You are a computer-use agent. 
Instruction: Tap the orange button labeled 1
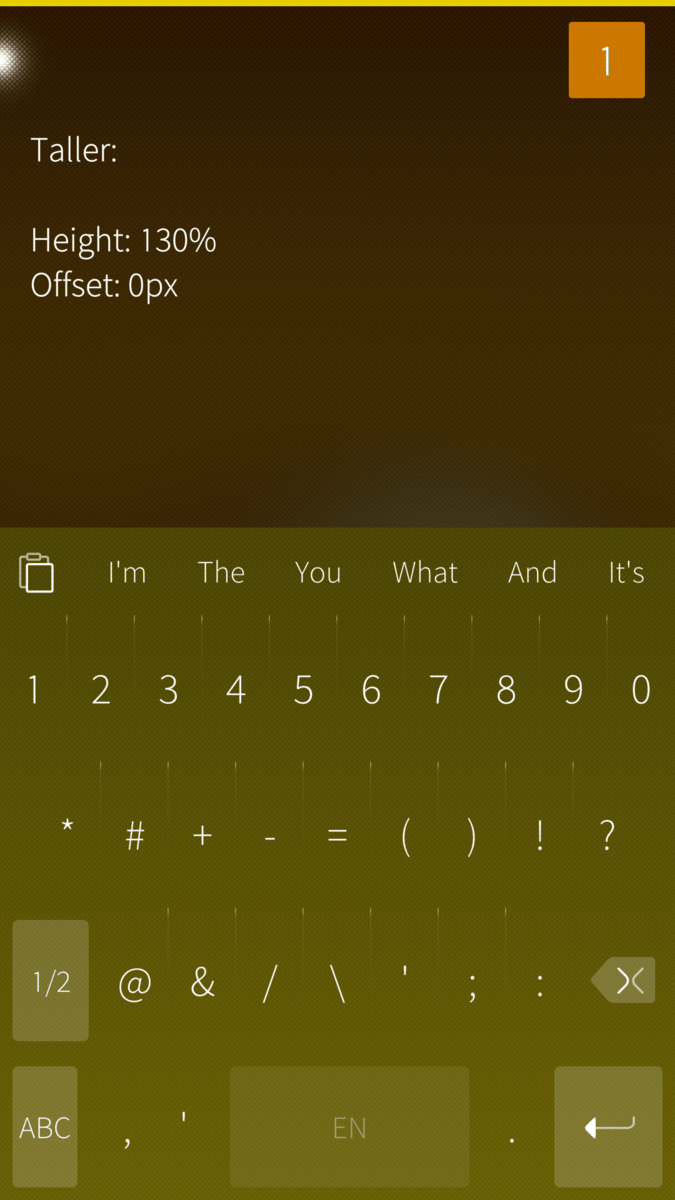(x=606, y=60)
